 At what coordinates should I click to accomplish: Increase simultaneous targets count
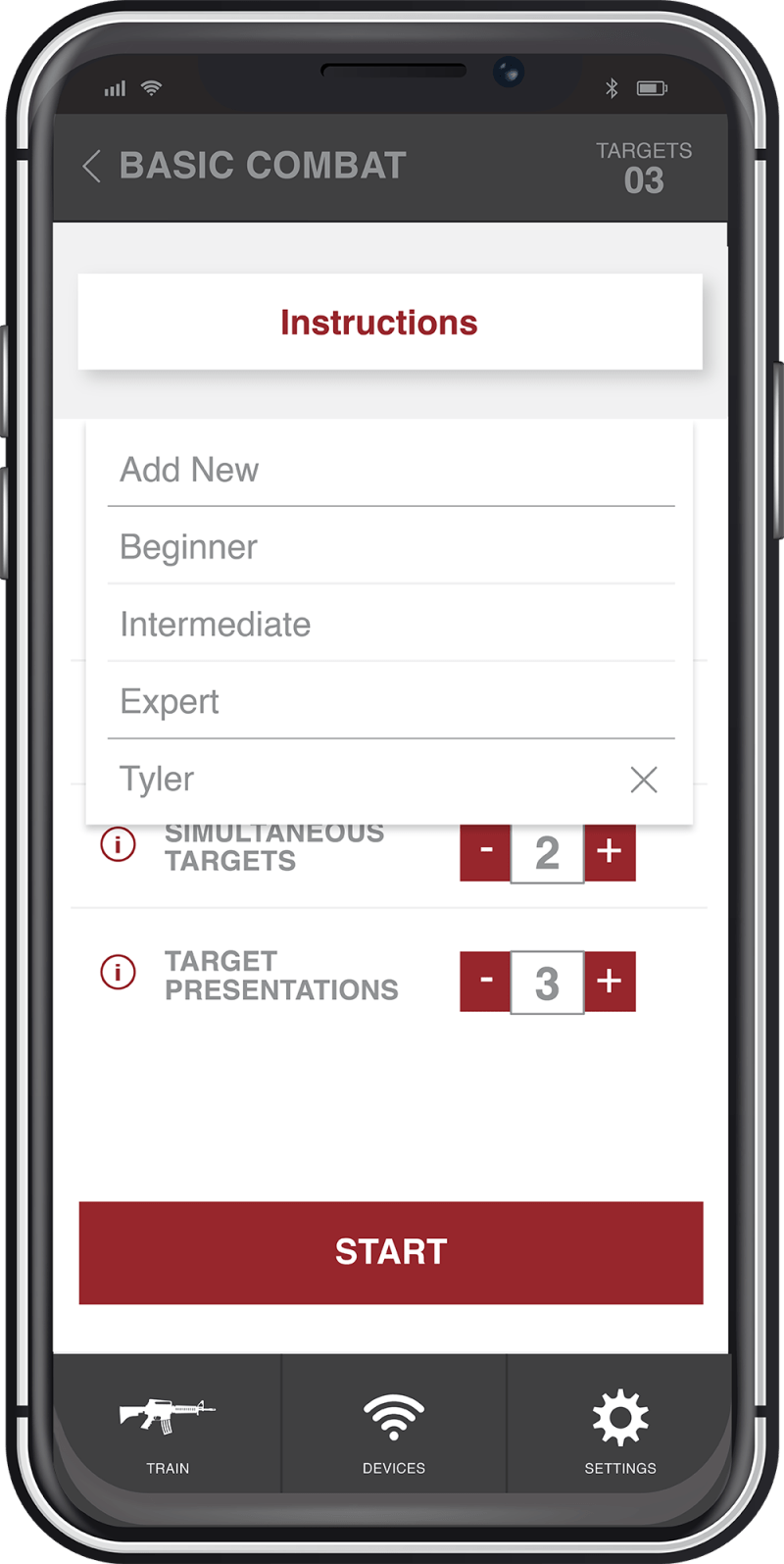point(610,853)
